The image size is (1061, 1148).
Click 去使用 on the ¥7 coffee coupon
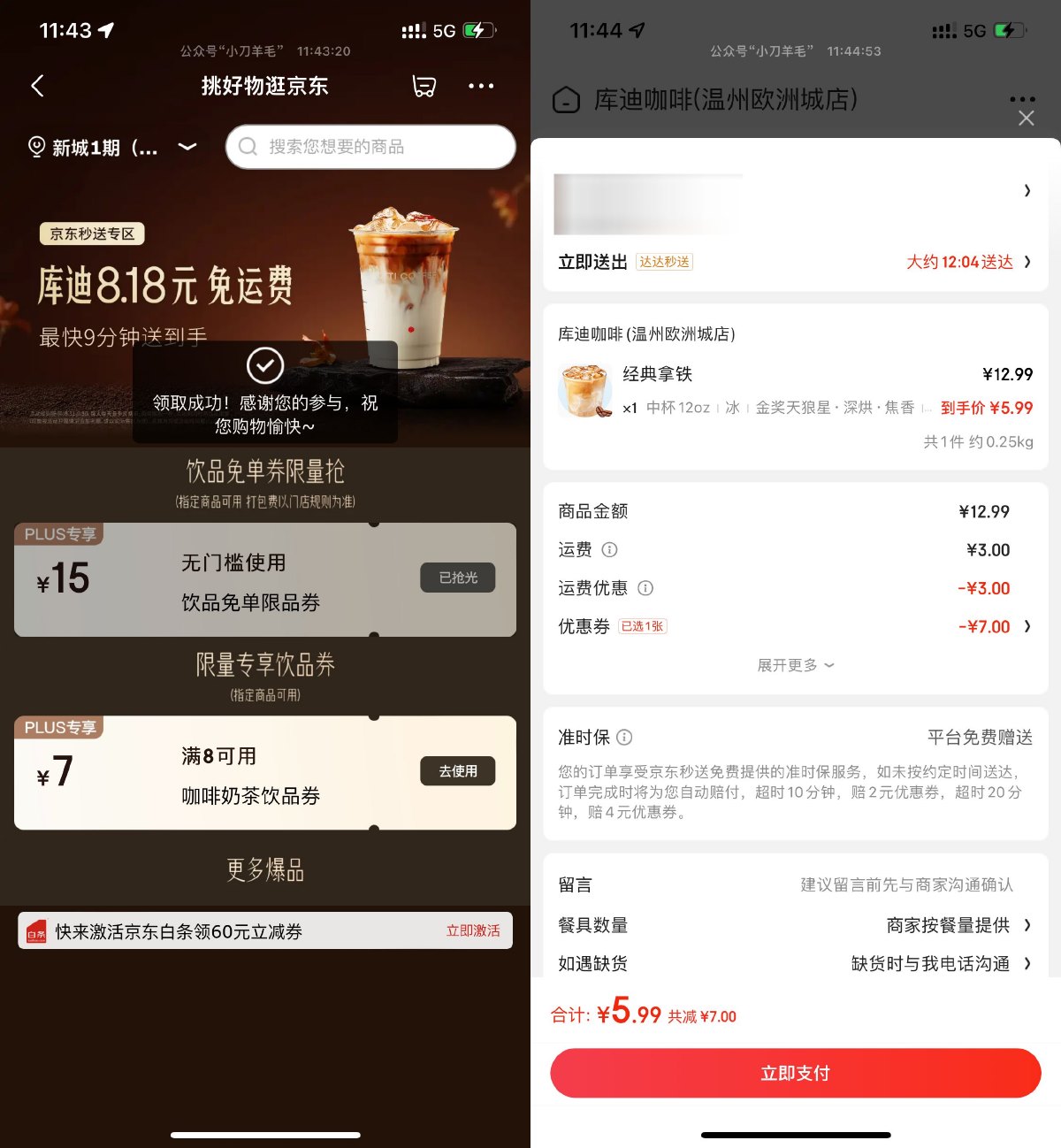457,770
